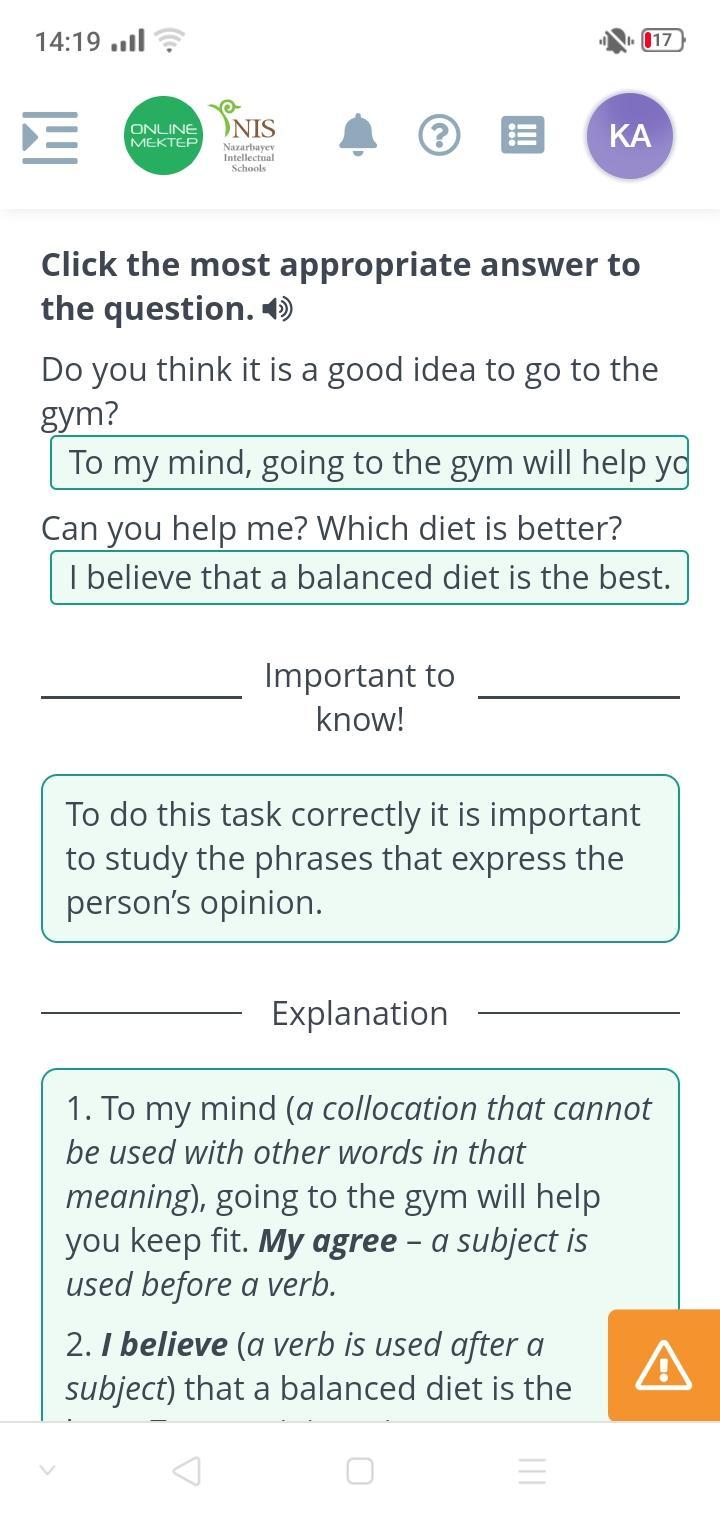
Task: Select the 'To my mind' answer dropdown
Action: coord(369,463)
